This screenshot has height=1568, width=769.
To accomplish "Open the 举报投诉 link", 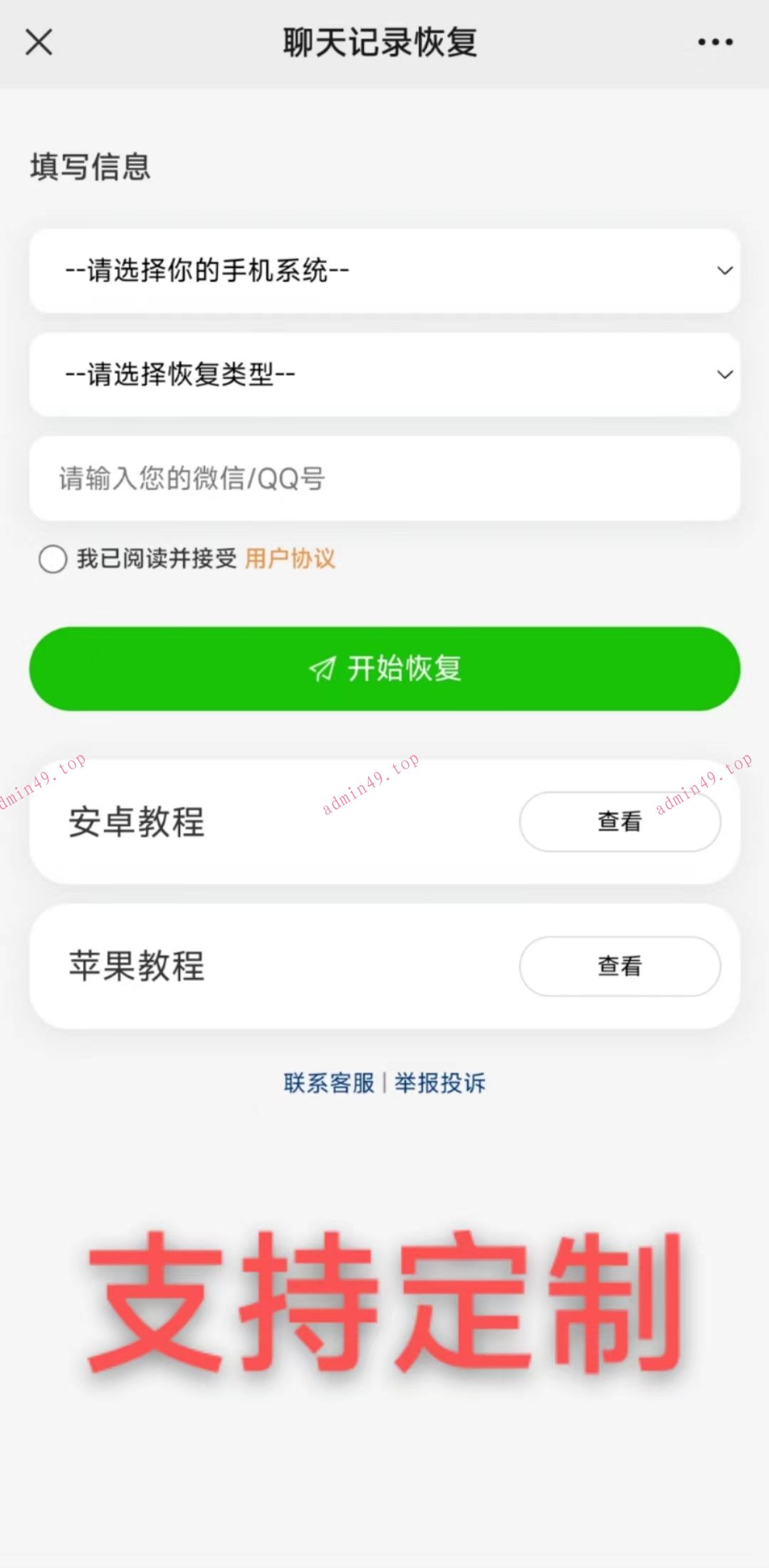I will click(x=440, y=1084).
